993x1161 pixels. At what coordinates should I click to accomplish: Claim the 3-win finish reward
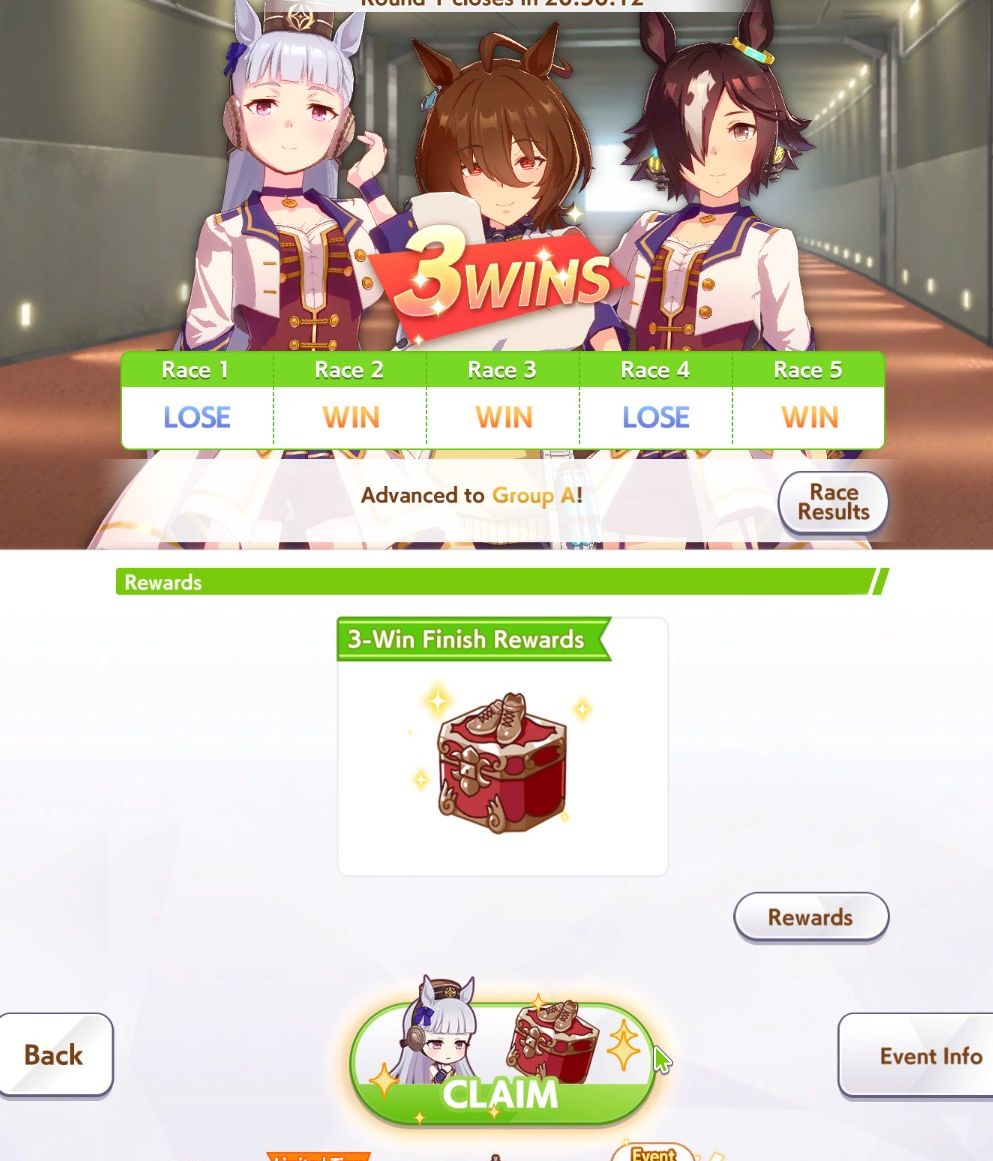502,1065
